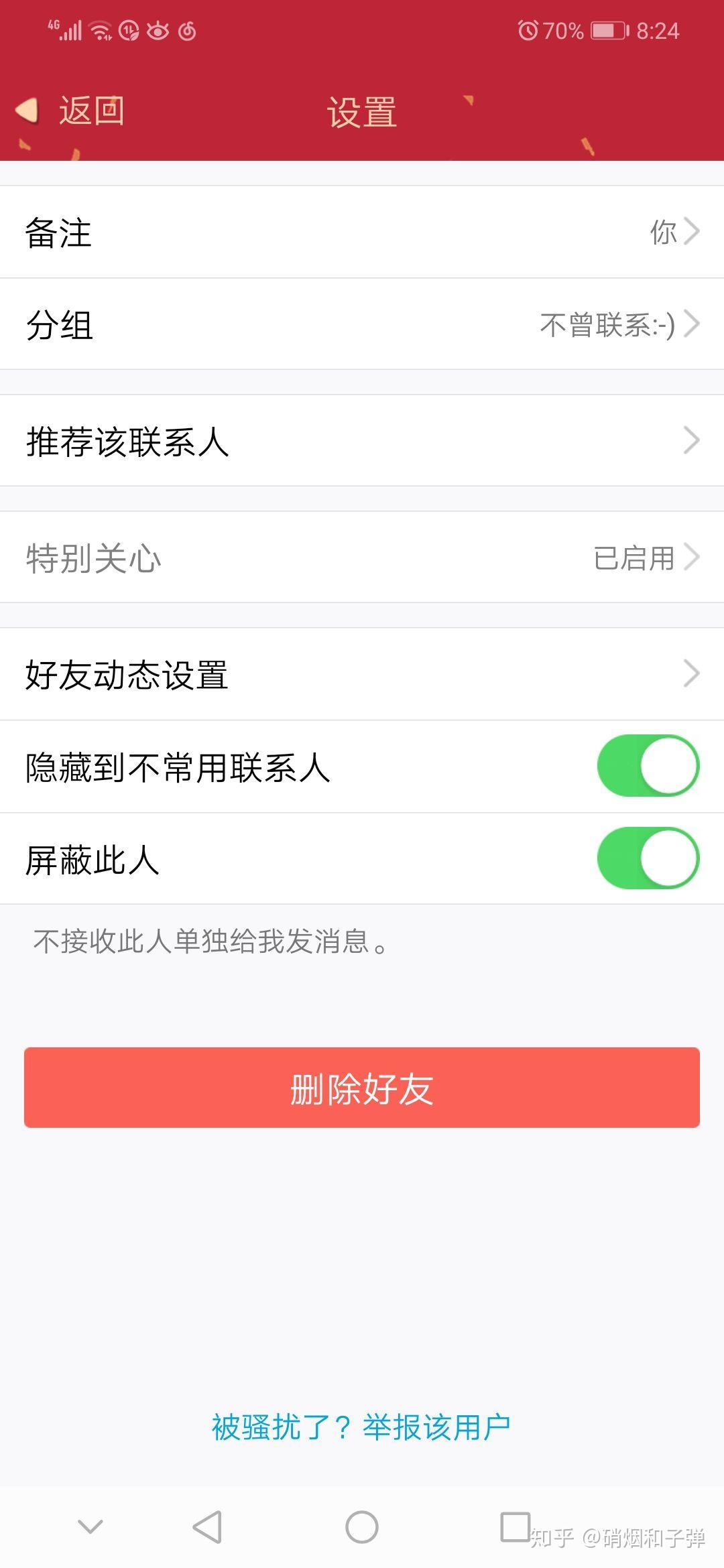Open 好友动态设置
This screenshot has width=724, height=1568.
coord(362,674)
